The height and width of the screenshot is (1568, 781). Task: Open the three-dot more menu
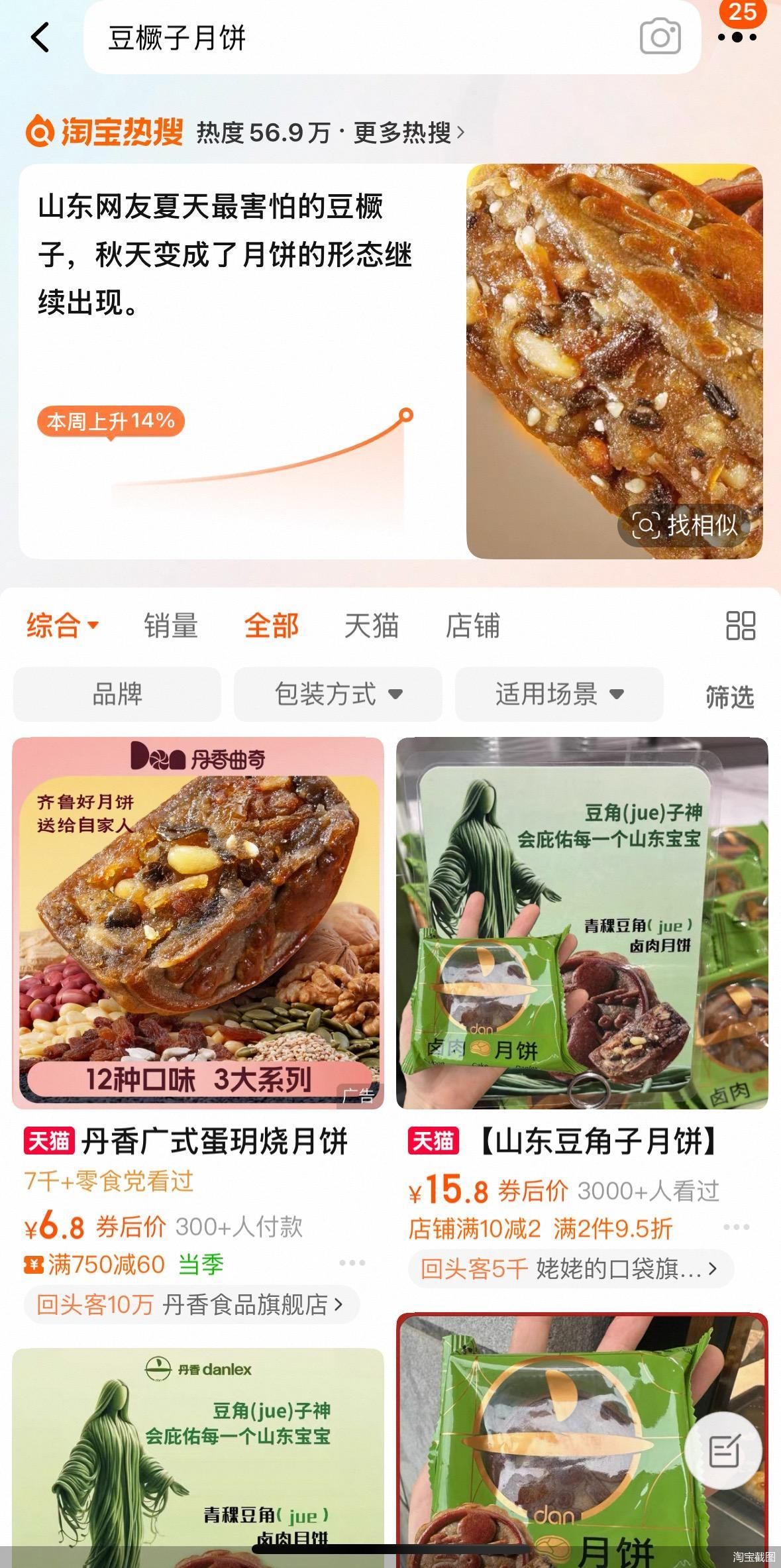click(x=737, y=37)
